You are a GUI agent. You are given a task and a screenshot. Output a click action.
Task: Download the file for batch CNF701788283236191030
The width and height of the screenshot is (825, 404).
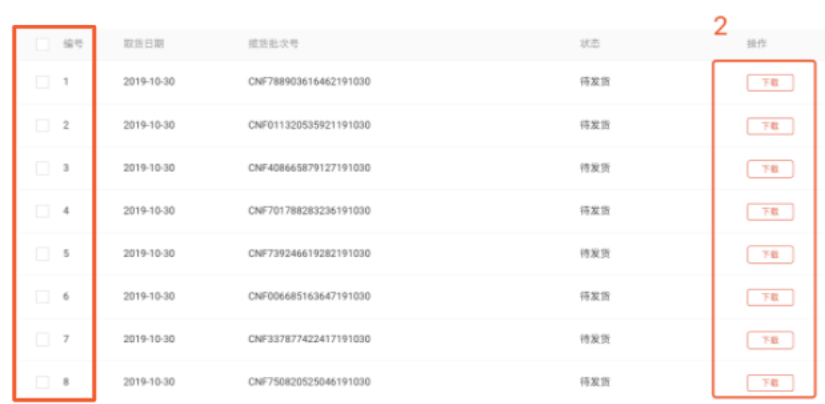[x=769, y=212]
